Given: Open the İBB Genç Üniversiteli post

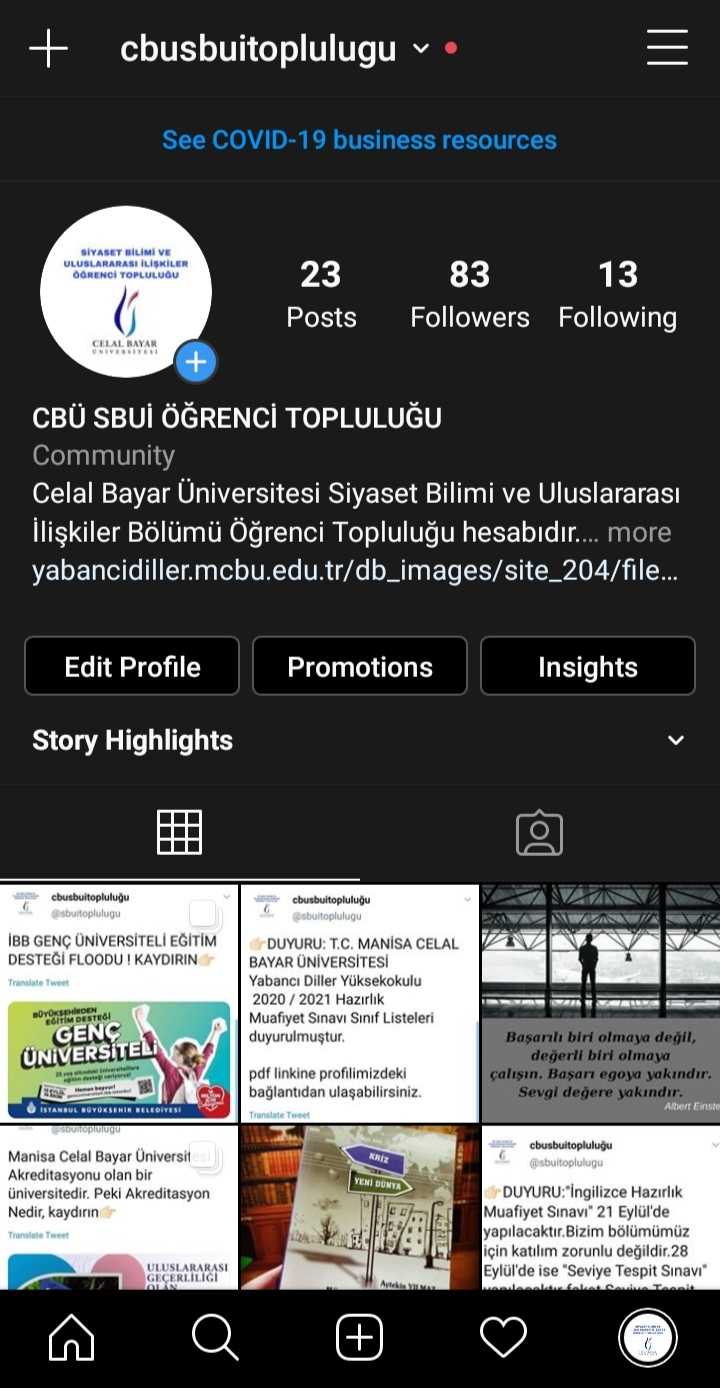Looking at the screenshot, I should 119,1003.
